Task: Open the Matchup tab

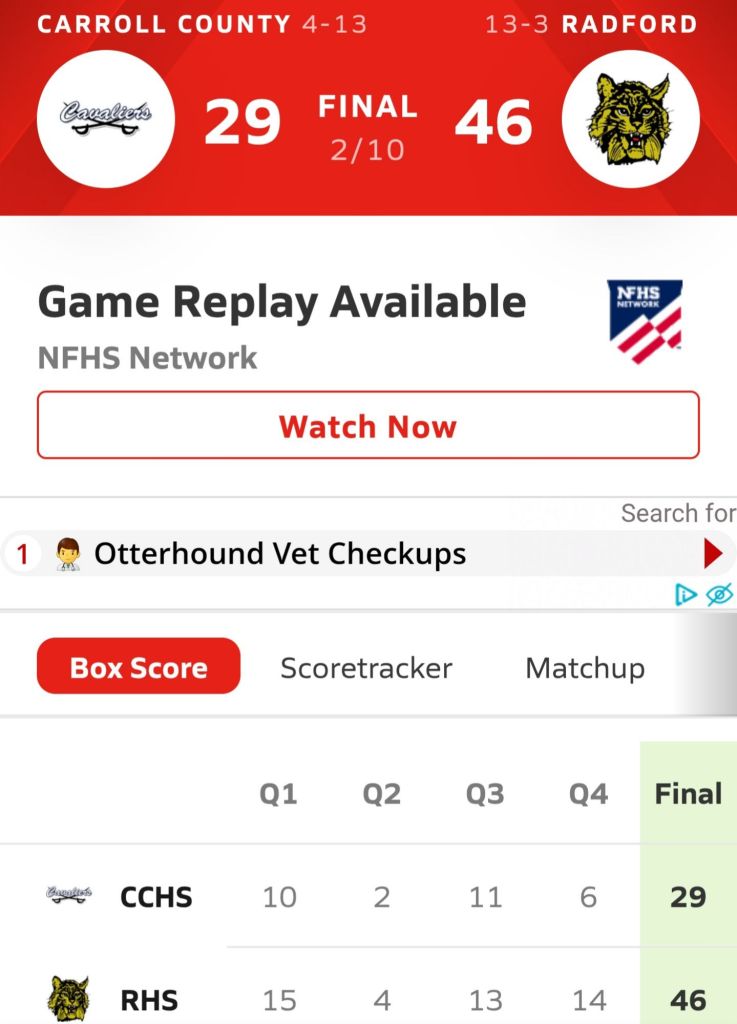Action: tap(585, 668)
